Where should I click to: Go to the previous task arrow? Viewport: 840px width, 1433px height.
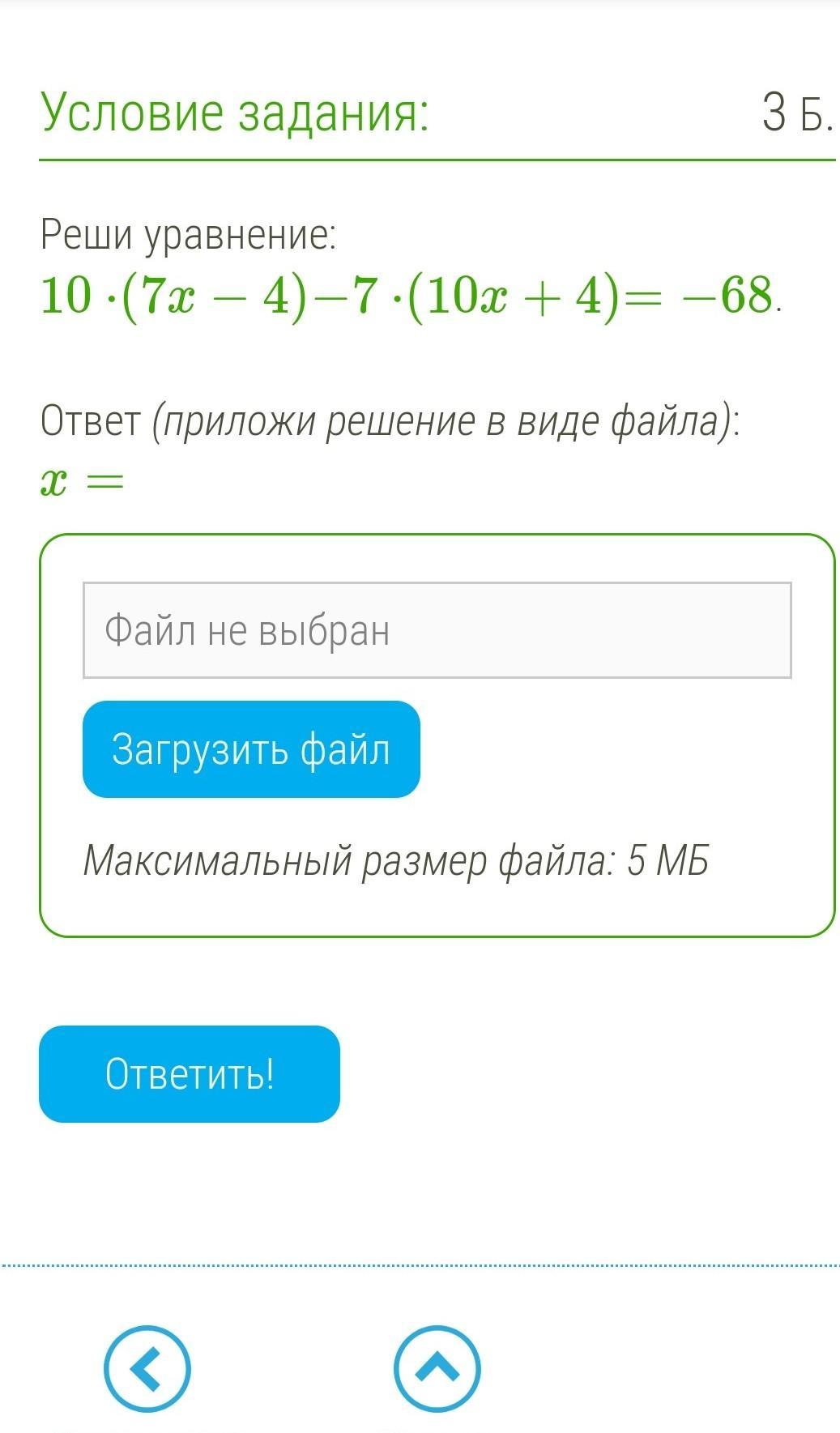(x=147, y=1369)
